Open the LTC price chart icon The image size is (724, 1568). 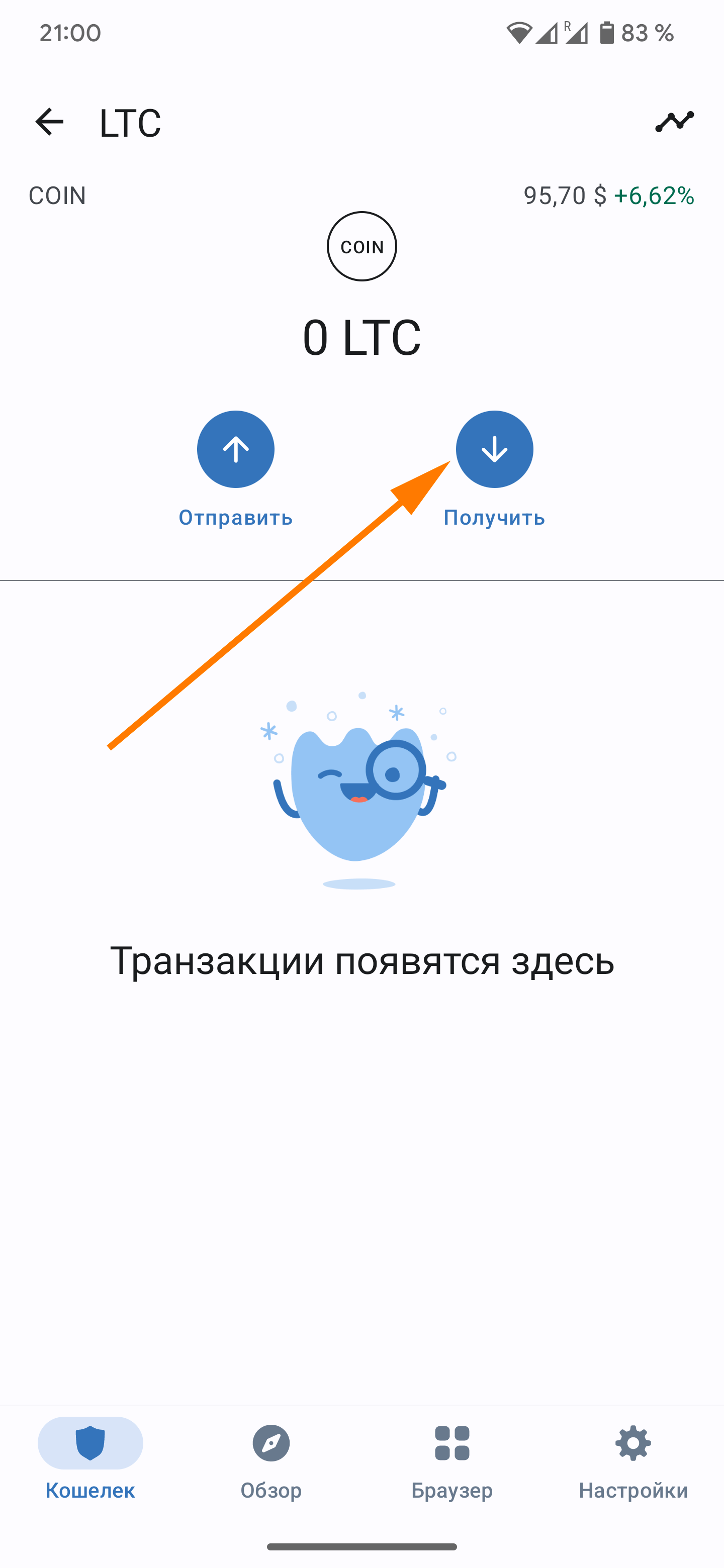674,122
